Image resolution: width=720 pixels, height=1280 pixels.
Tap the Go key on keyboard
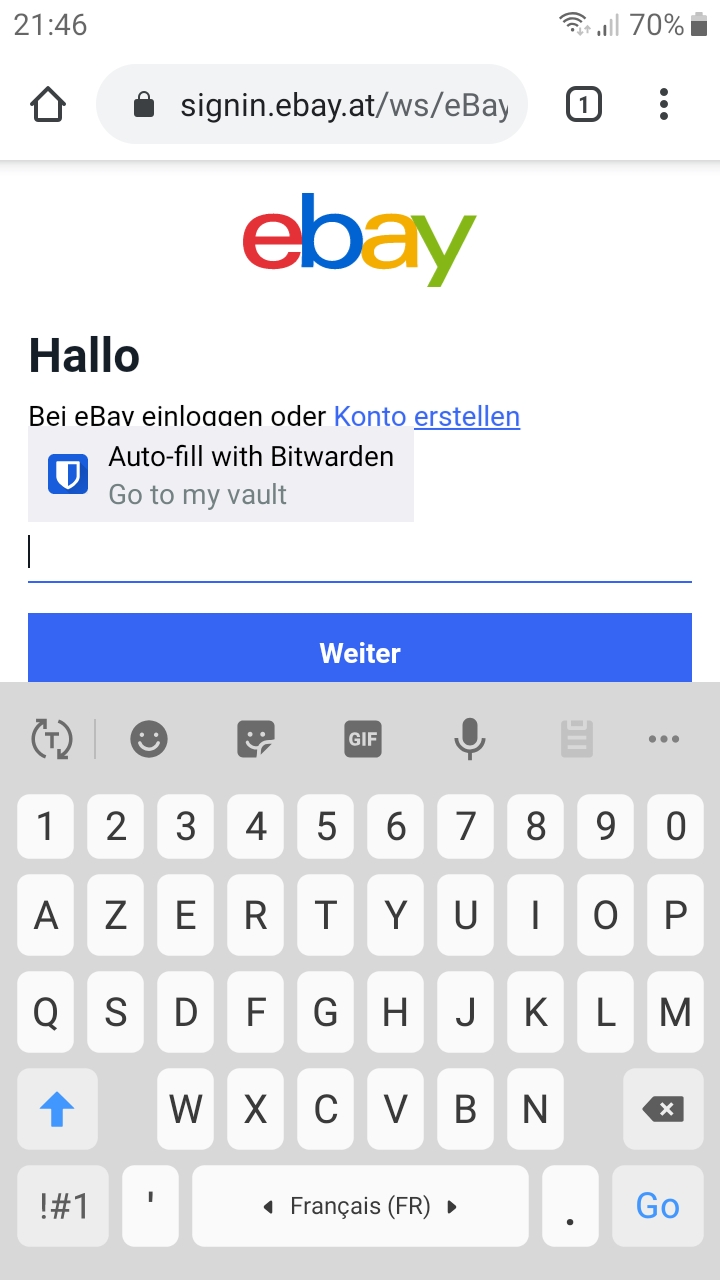point(657,1206)
